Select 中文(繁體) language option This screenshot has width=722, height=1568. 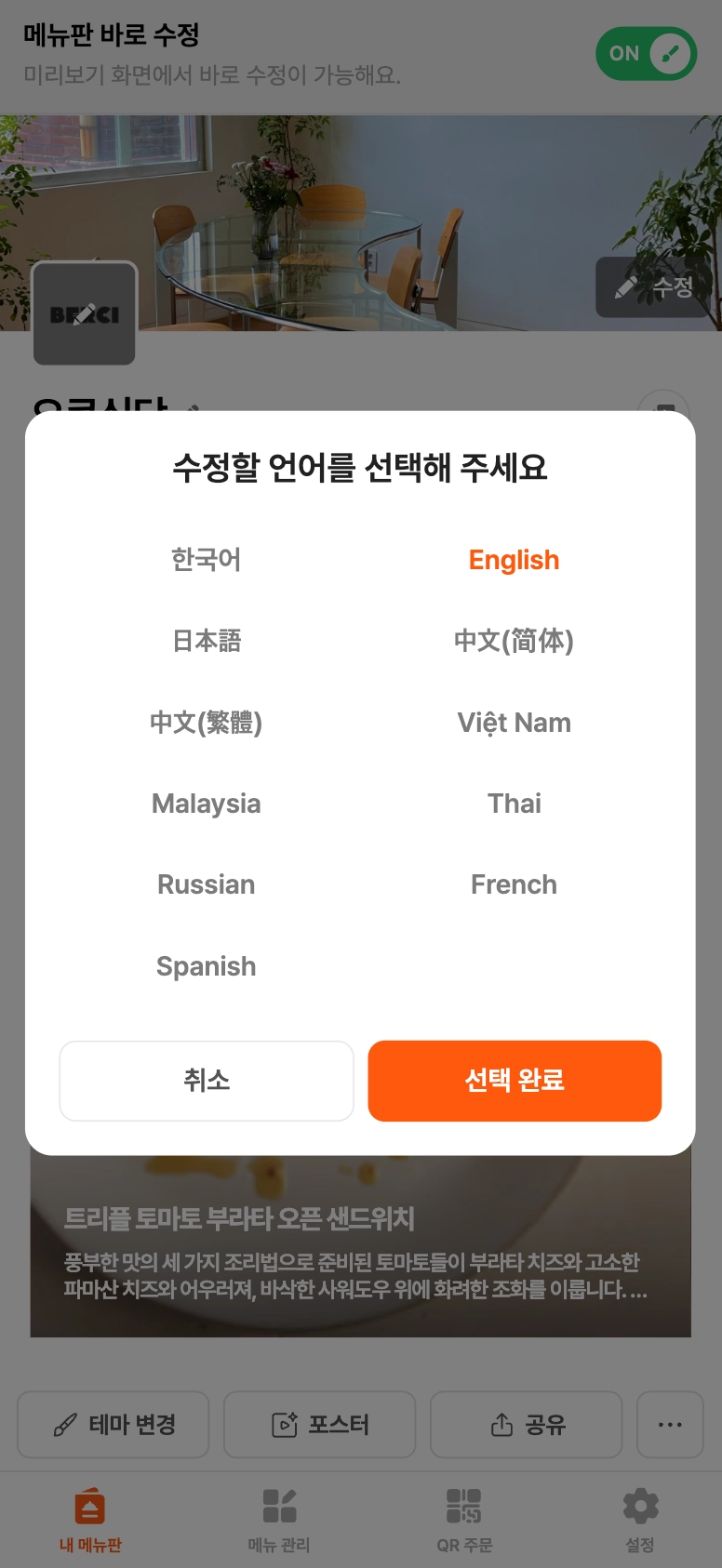click(x=206, y=723)
